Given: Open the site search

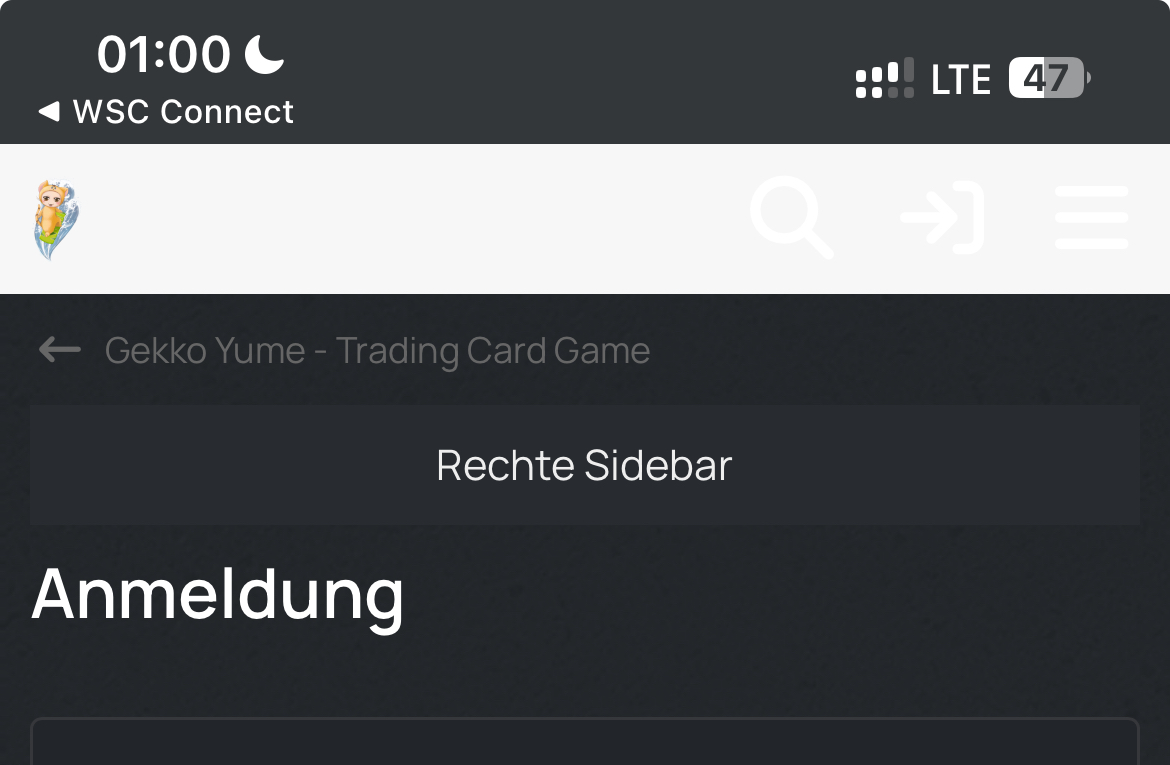Looking at the screenshot, I should point(791,217).
